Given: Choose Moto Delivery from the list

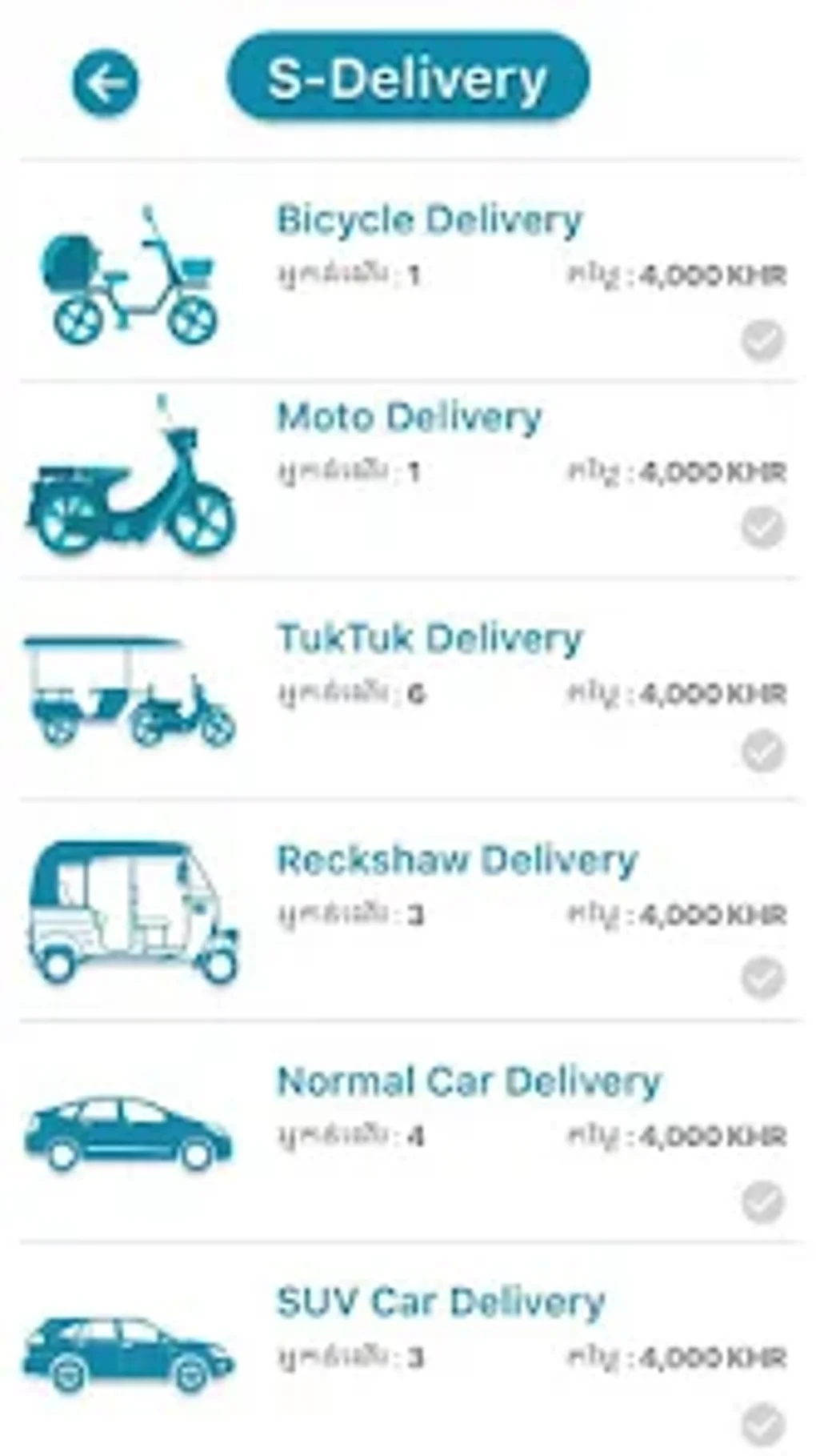Looking at the screenshot, I should (409, 419).
